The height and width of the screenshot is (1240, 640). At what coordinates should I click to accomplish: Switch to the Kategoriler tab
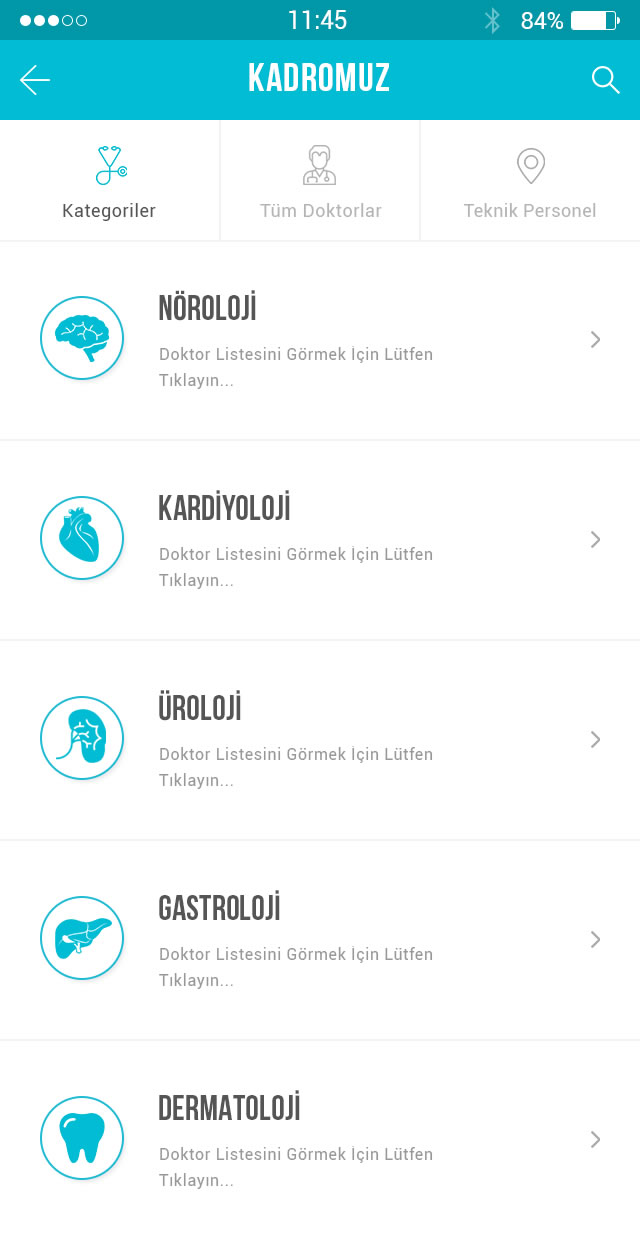tap(109, 181)
